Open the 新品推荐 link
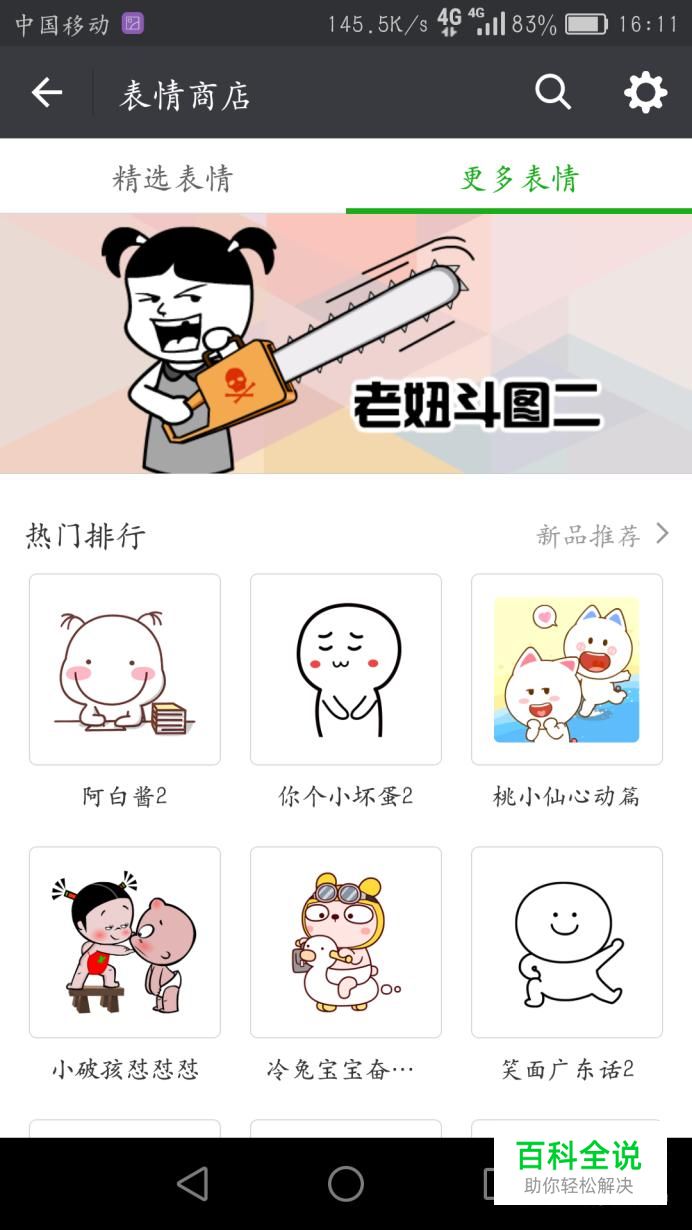Screen dimensions: 692x1230 coord(602,535)
